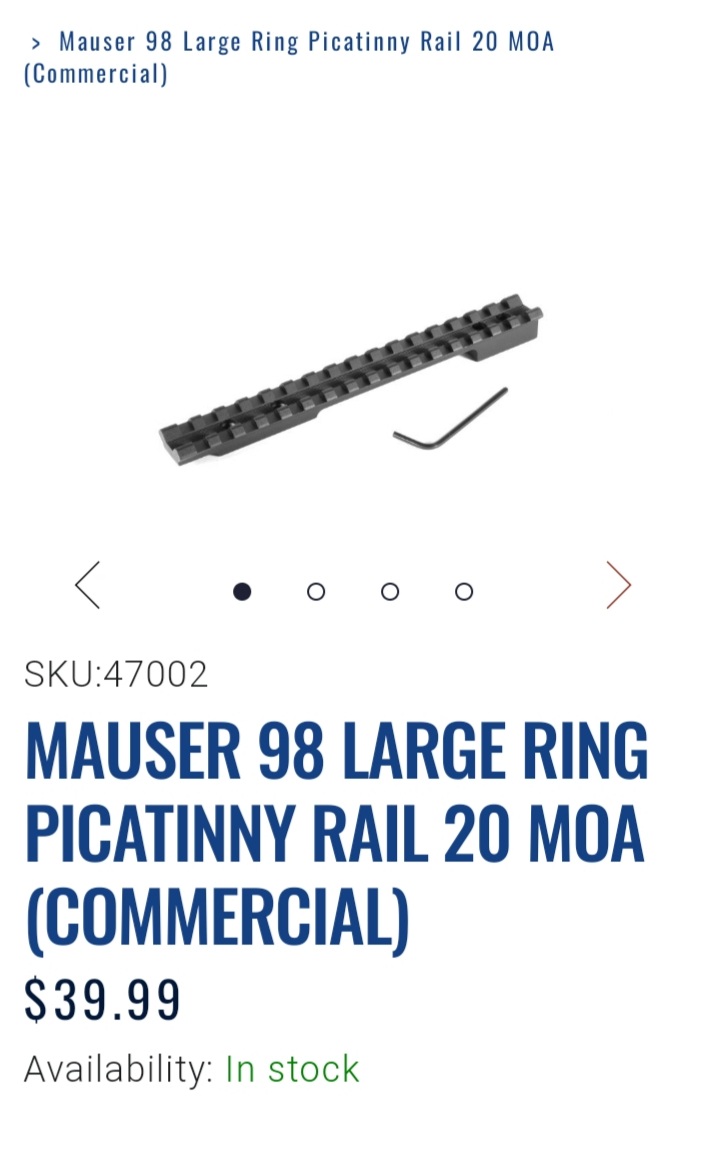Open the Mauser 98 Large Ring breadcrumb link
The image size is (713, 1156).
click(x=289, y=57)
